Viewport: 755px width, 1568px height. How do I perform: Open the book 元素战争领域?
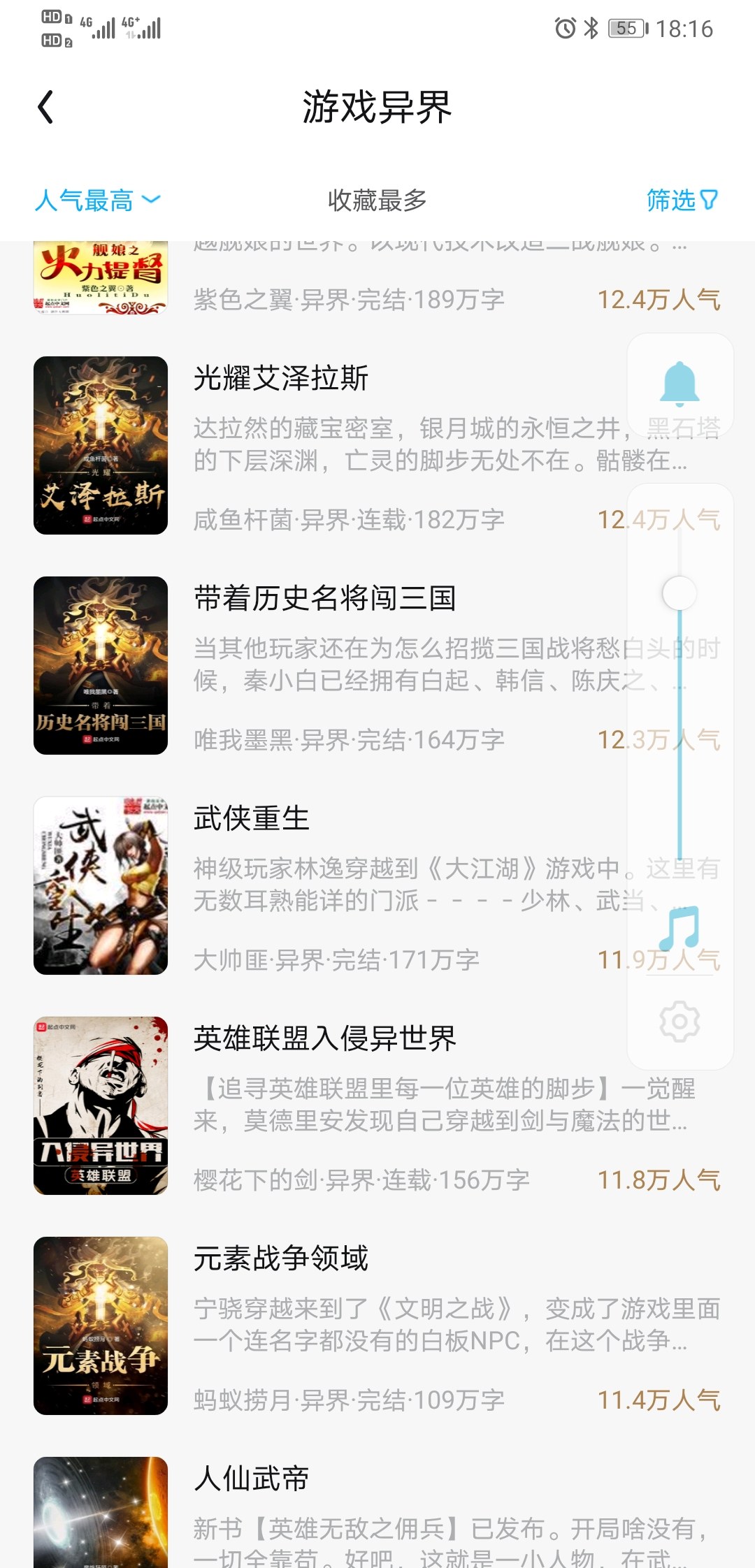[281, 1259]
